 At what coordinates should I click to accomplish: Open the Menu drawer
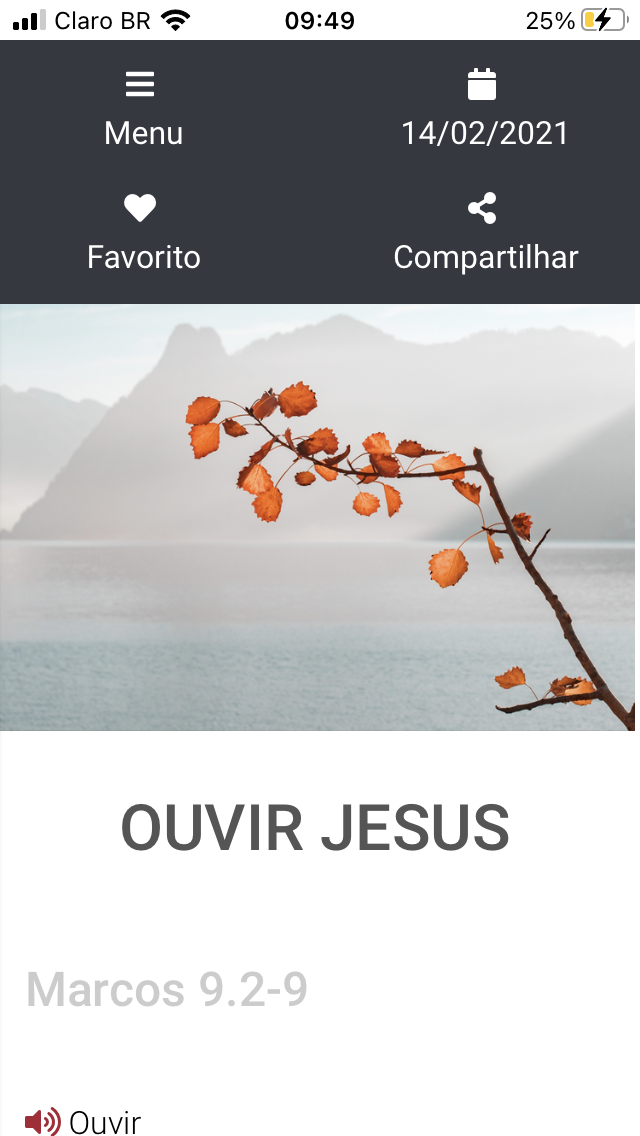pos(143,109)
